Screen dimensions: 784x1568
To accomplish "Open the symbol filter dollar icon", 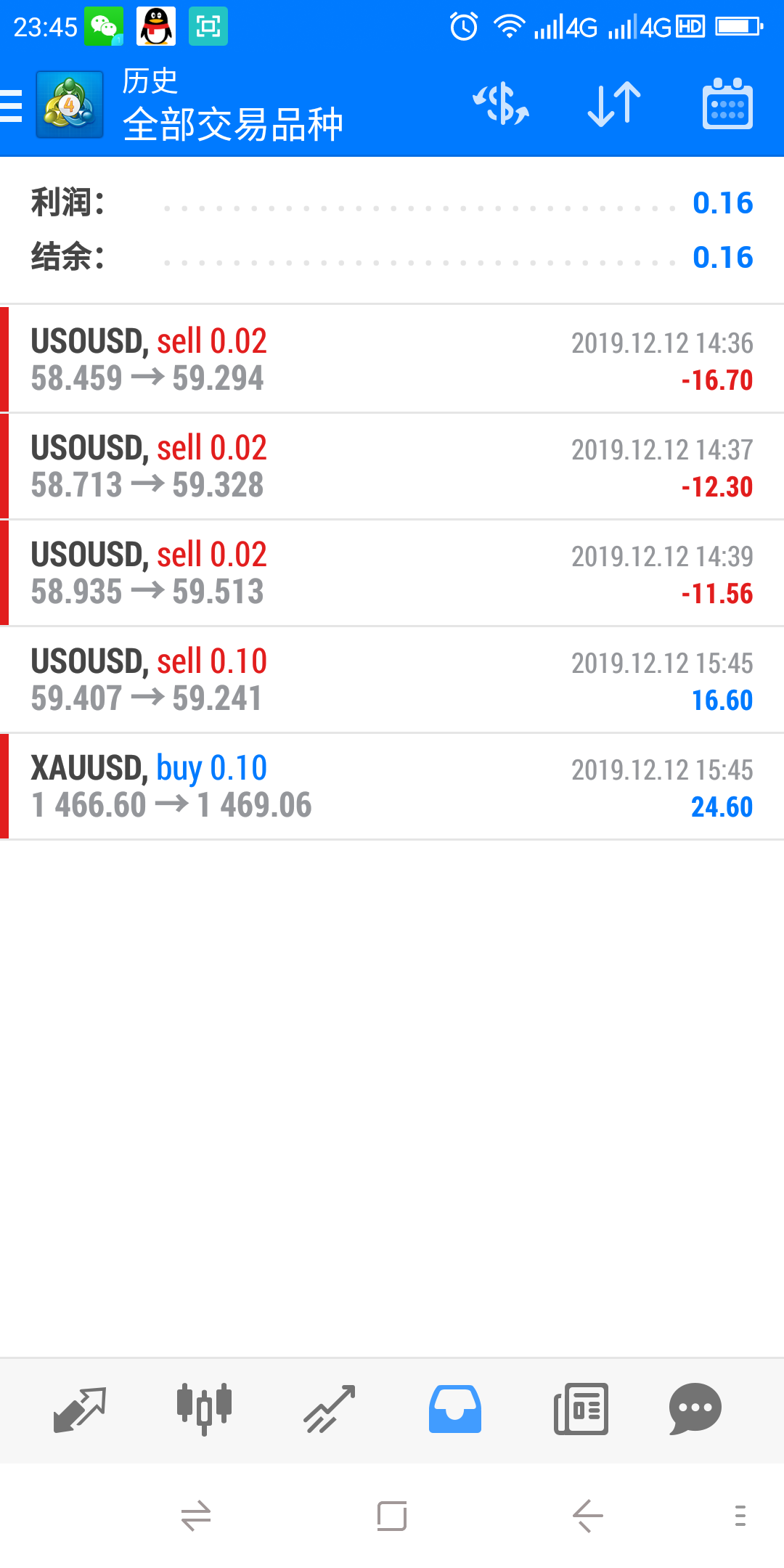I will coord(501,105).
